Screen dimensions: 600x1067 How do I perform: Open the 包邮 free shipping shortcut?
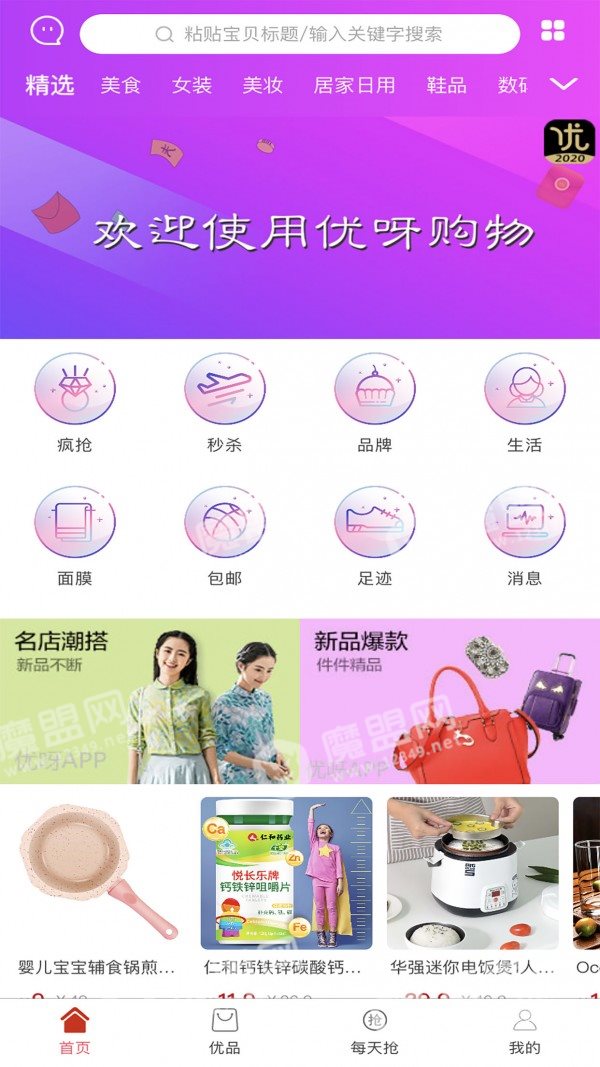224,536
